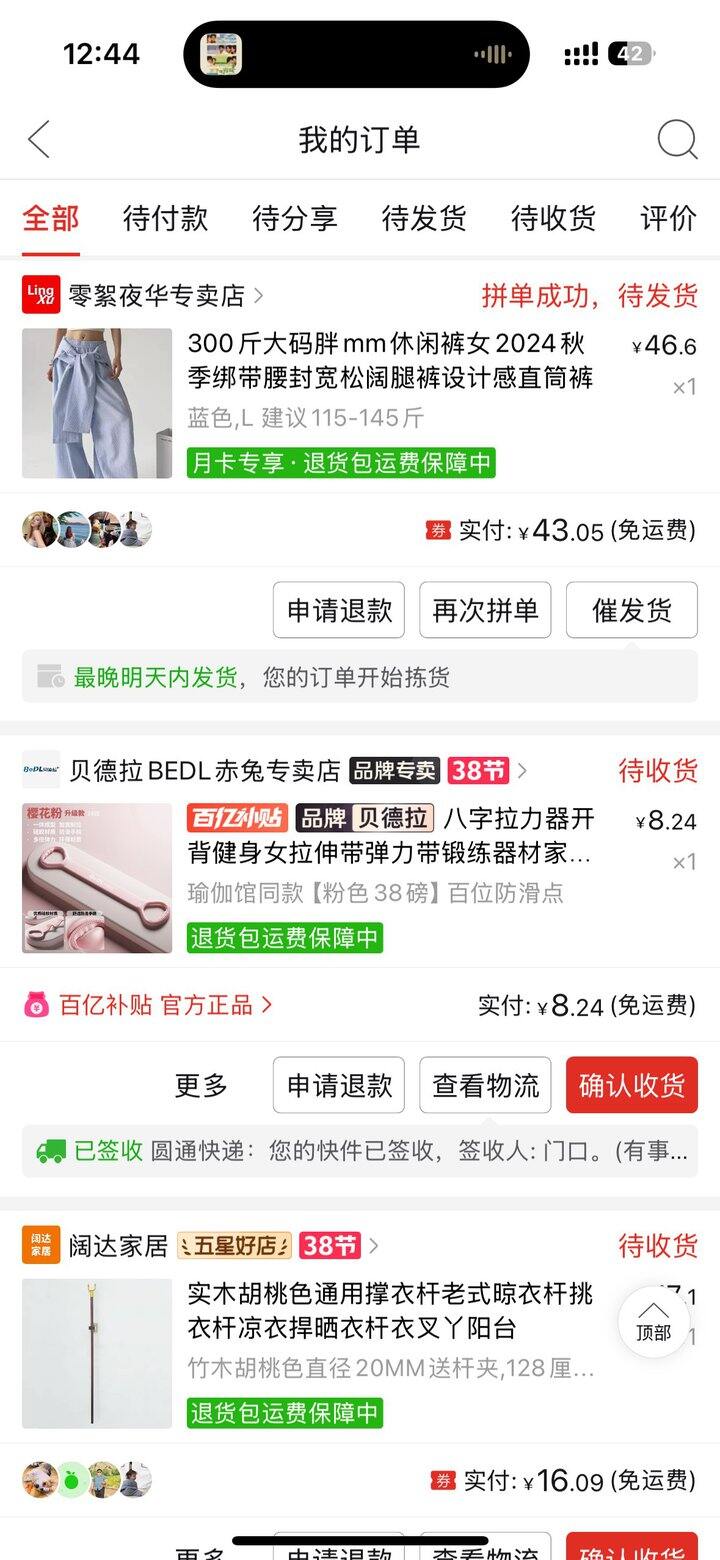Tap 催发货 to urge shipment

click(631, 610)
